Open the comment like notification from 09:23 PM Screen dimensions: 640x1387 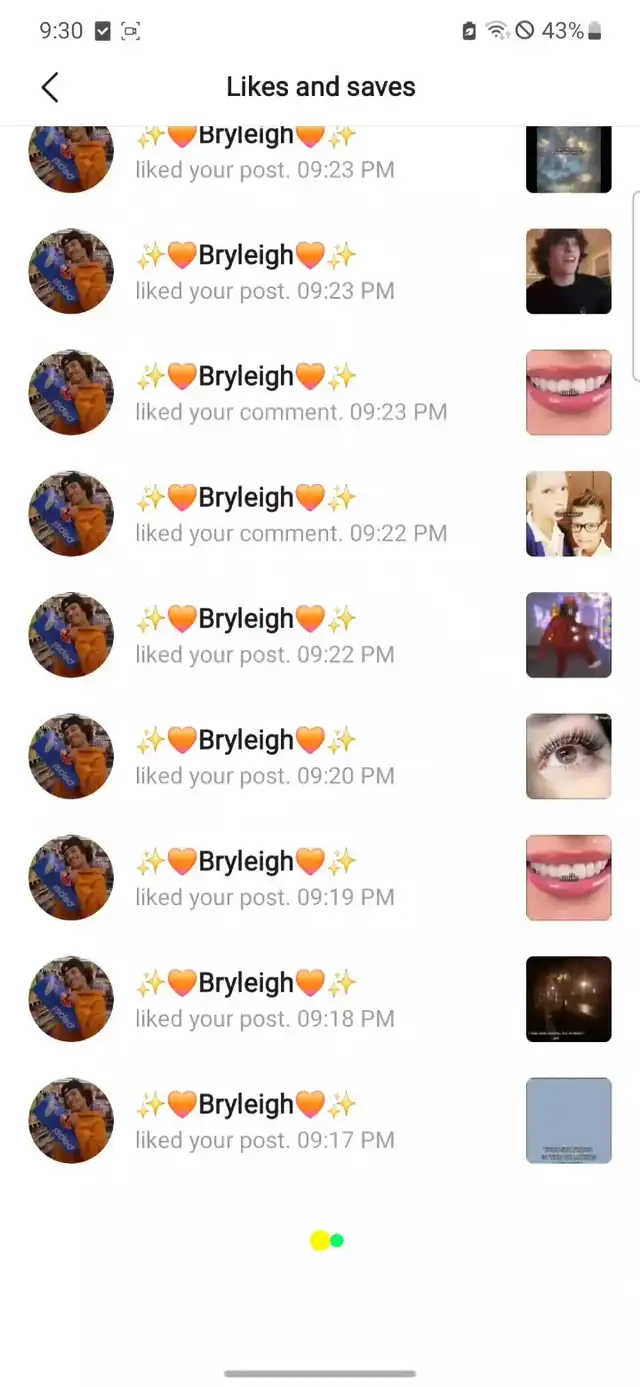290,393
